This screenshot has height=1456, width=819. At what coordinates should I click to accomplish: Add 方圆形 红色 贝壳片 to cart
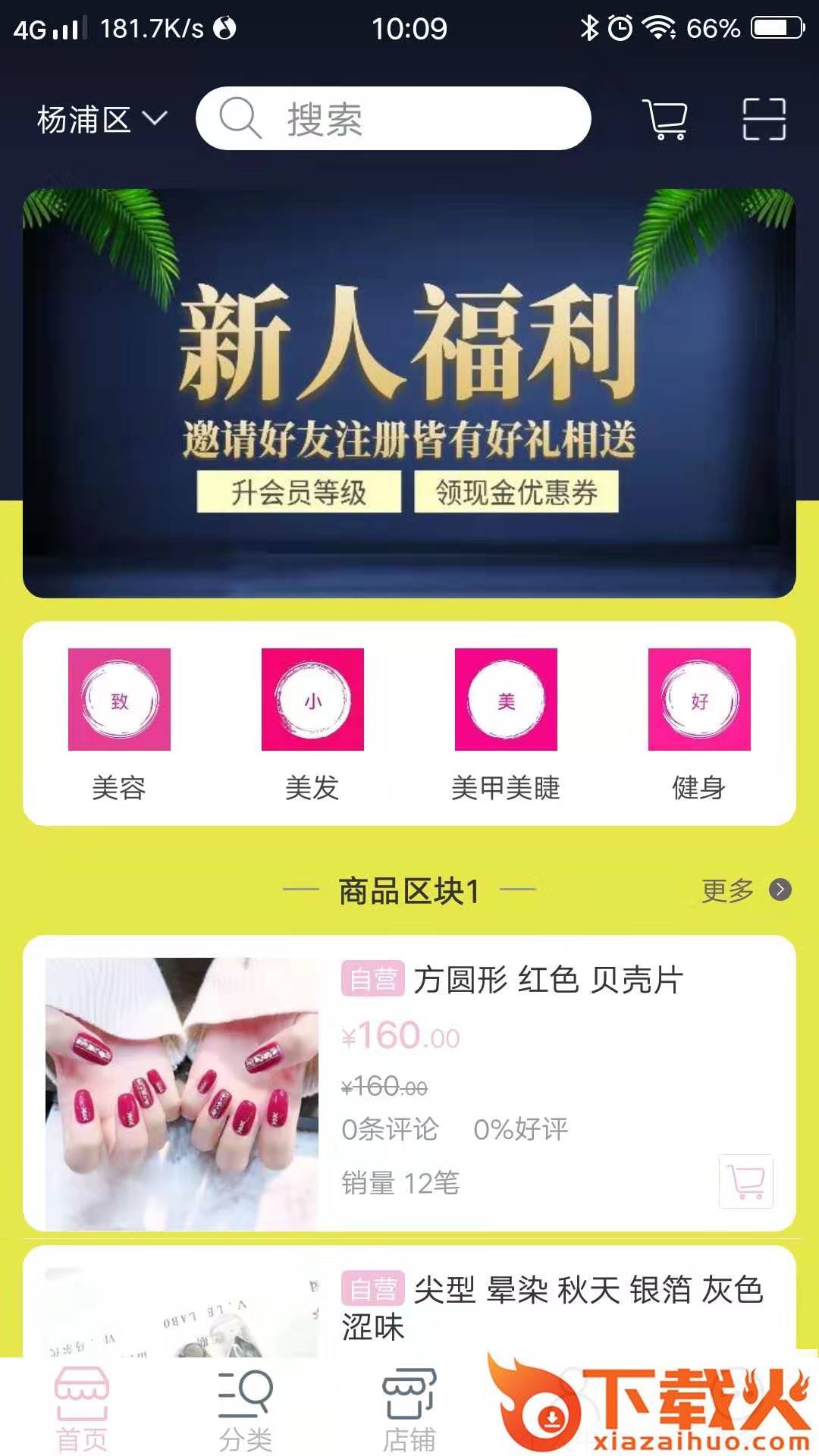click(746, 1181)
